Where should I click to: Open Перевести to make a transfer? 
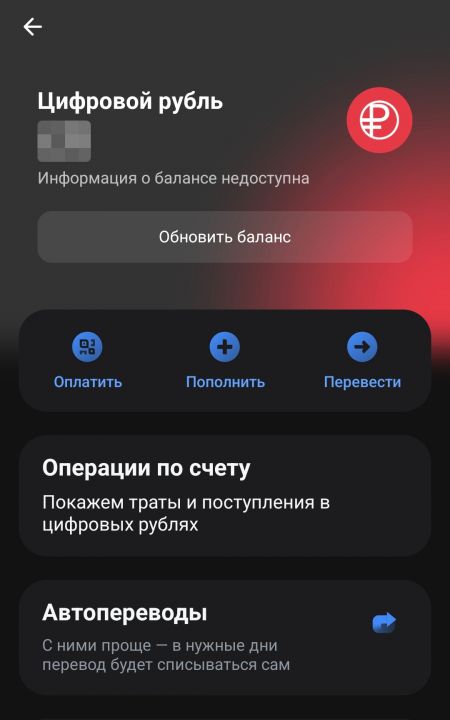pyautogui.click(x=362, y=361)
